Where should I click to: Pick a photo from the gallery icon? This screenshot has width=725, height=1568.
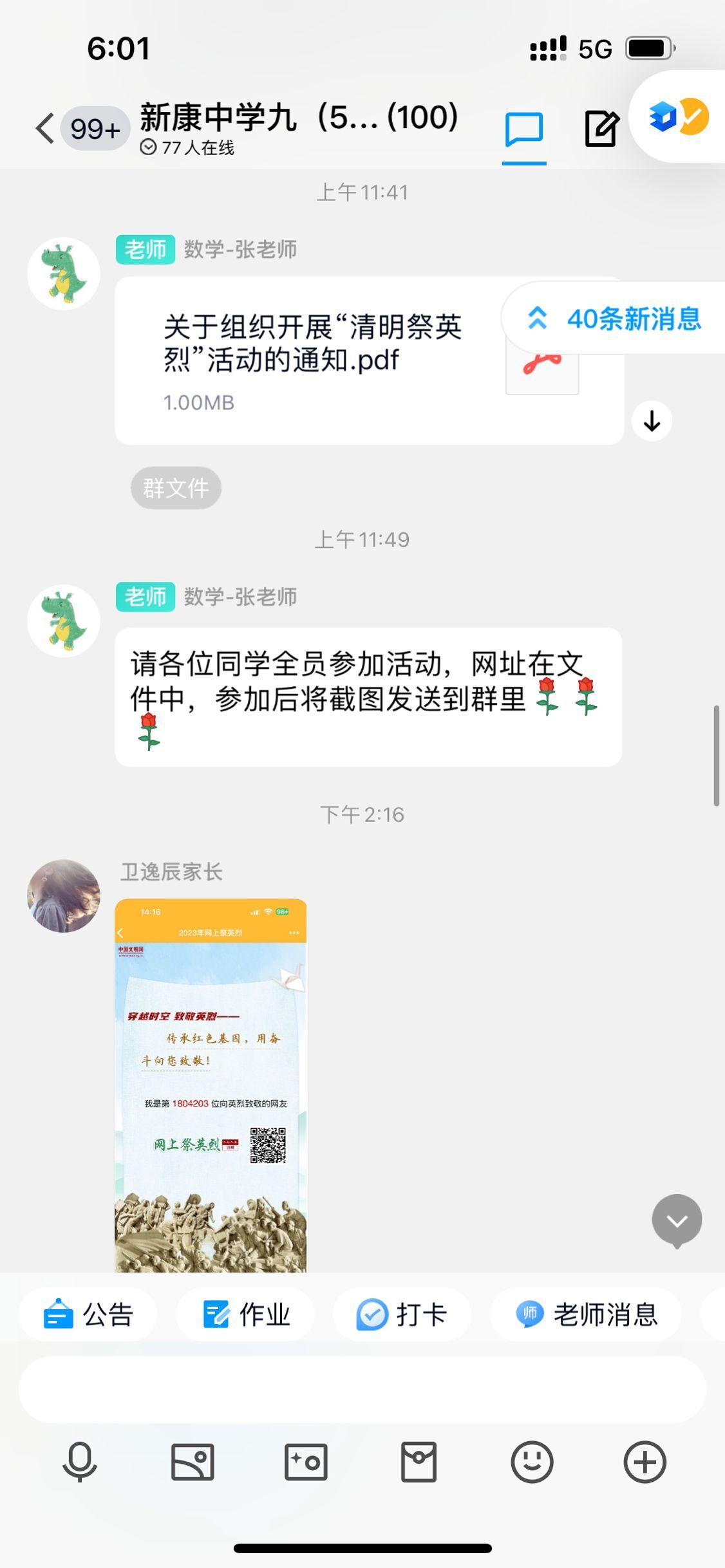coord(193,1462)
